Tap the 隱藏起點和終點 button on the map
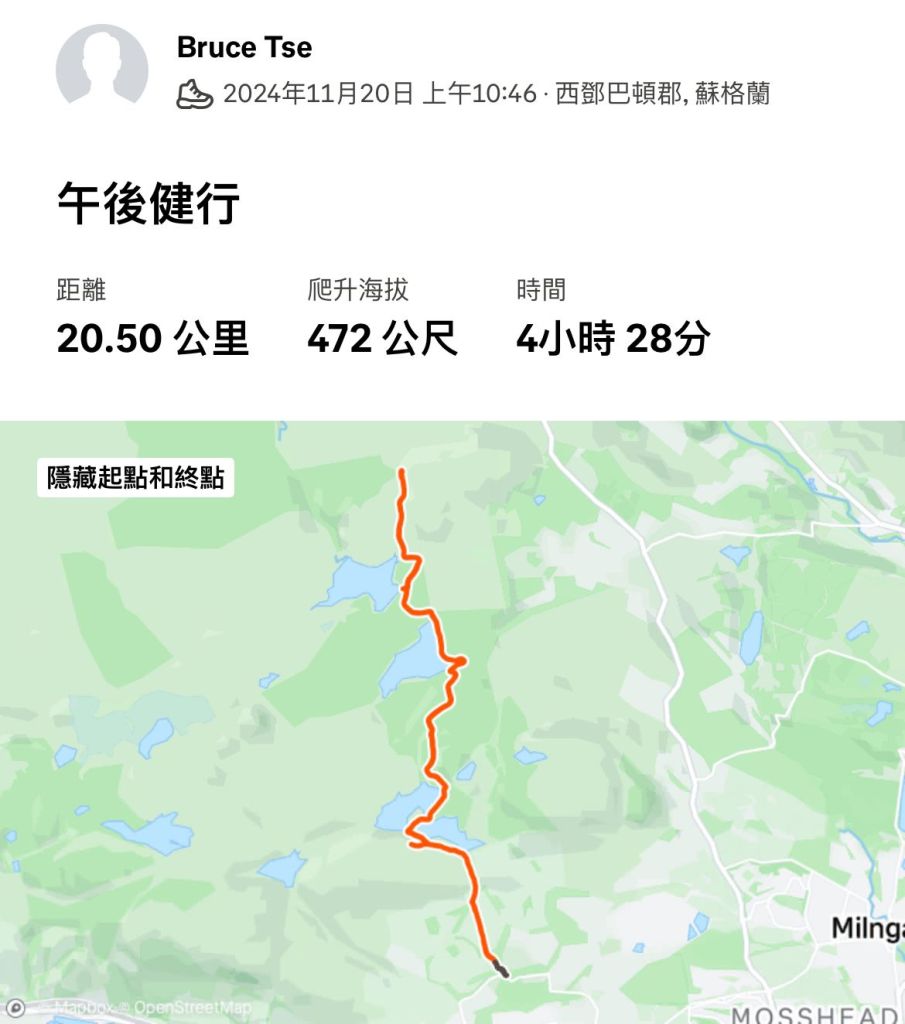 [136, 478]
